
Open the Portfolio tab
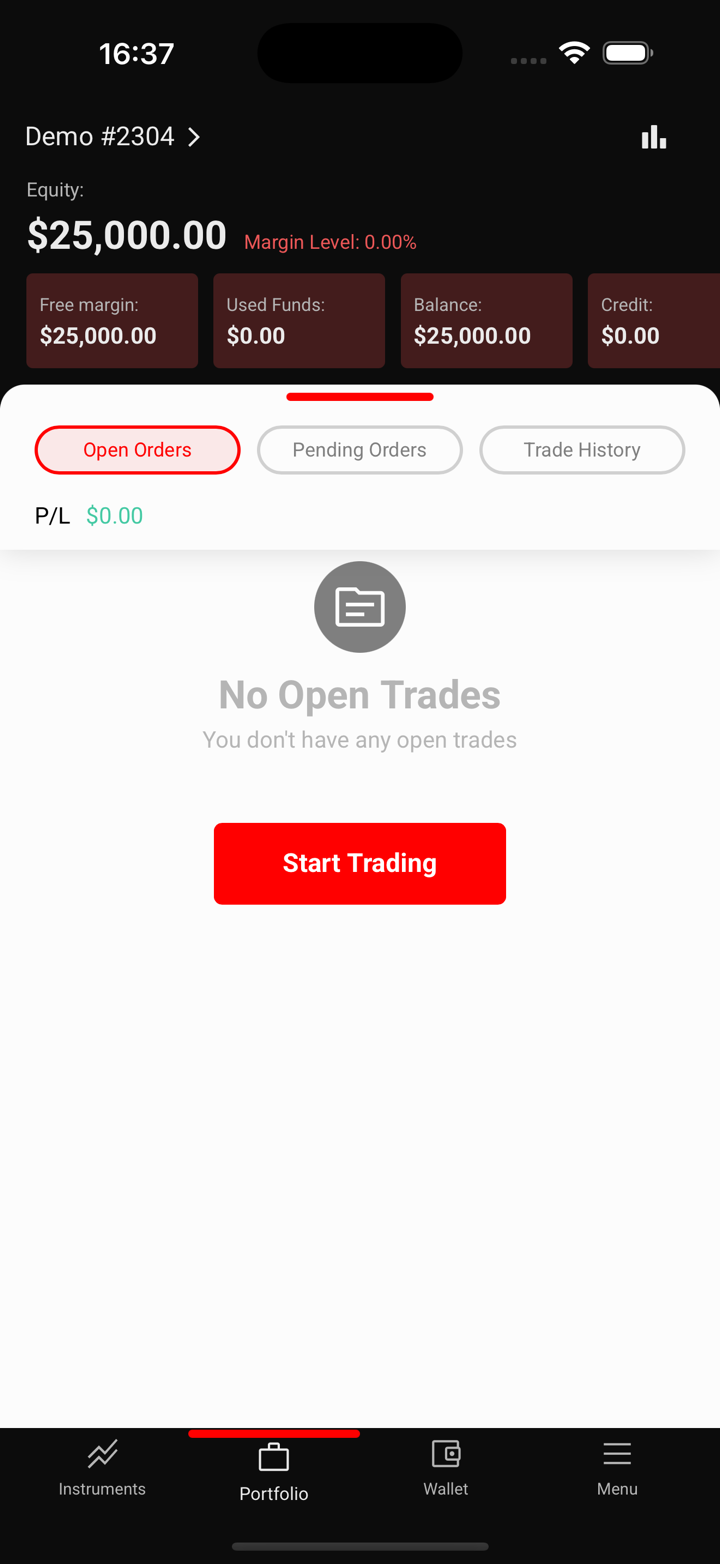pyautogui.click(x=274, y=1472)
